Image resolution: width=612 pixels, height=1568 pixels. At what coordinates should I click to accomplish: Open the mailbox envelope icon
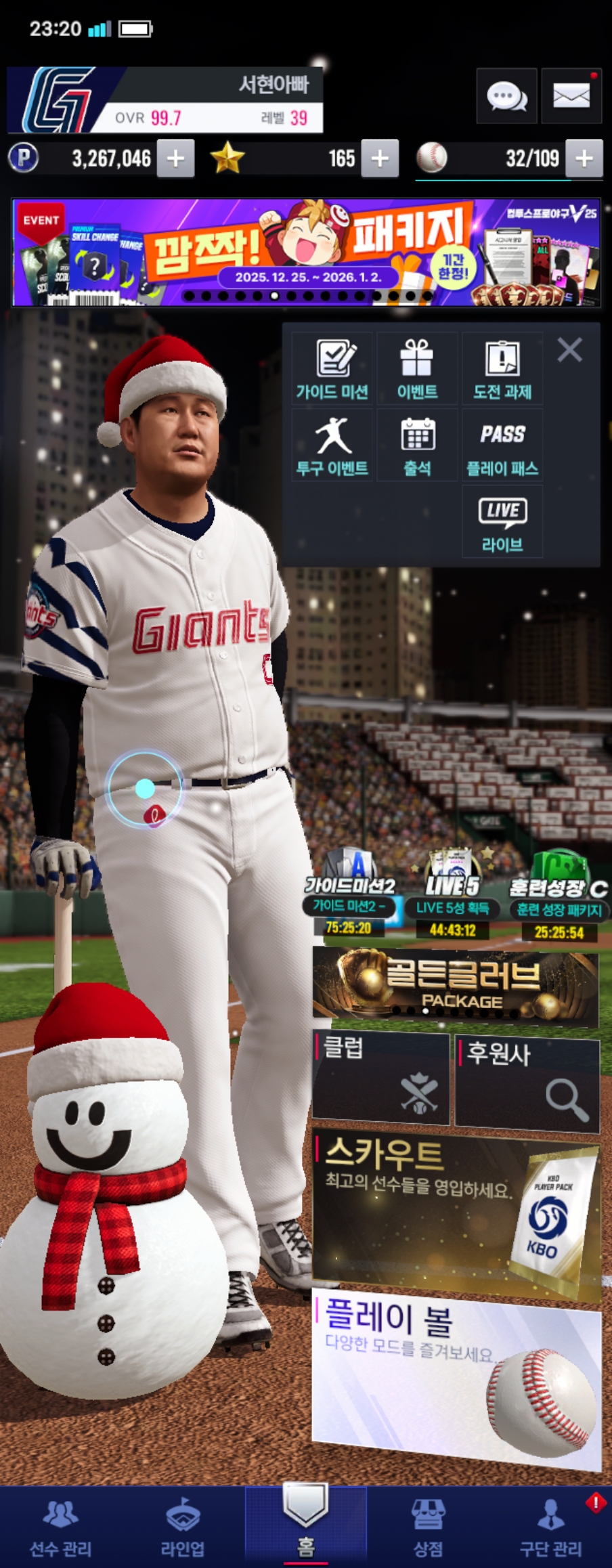pyautogui.click(x=571, y=96)
